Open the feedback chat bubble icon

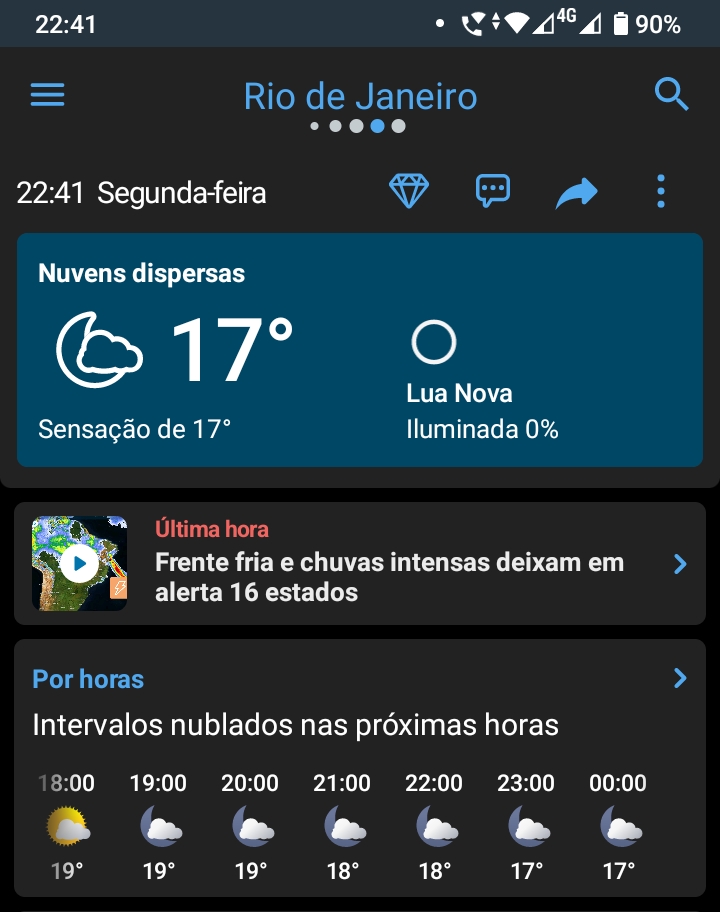pyautogui.click(x=493, y=190)
